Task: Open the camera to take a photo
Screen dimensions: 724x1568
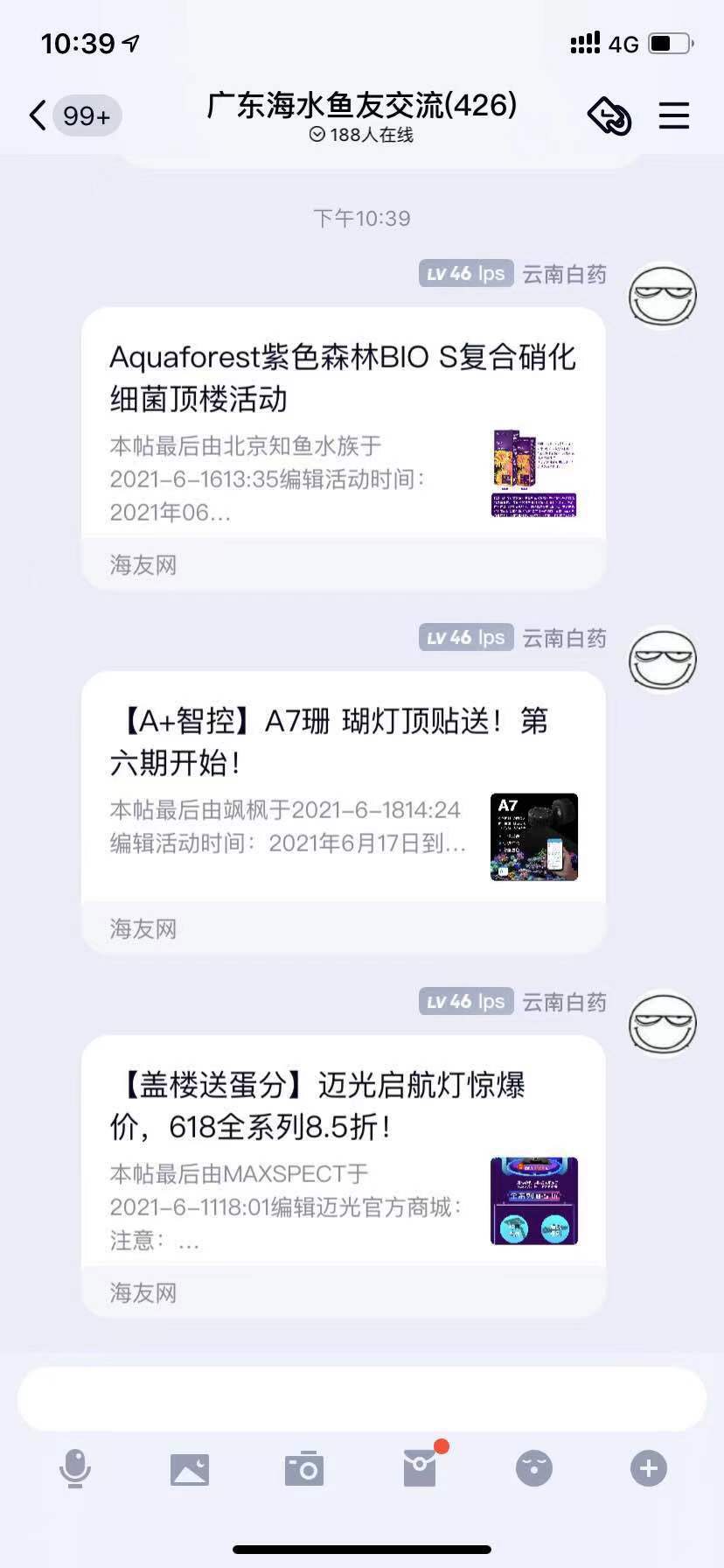Action: coord(304,1469)
